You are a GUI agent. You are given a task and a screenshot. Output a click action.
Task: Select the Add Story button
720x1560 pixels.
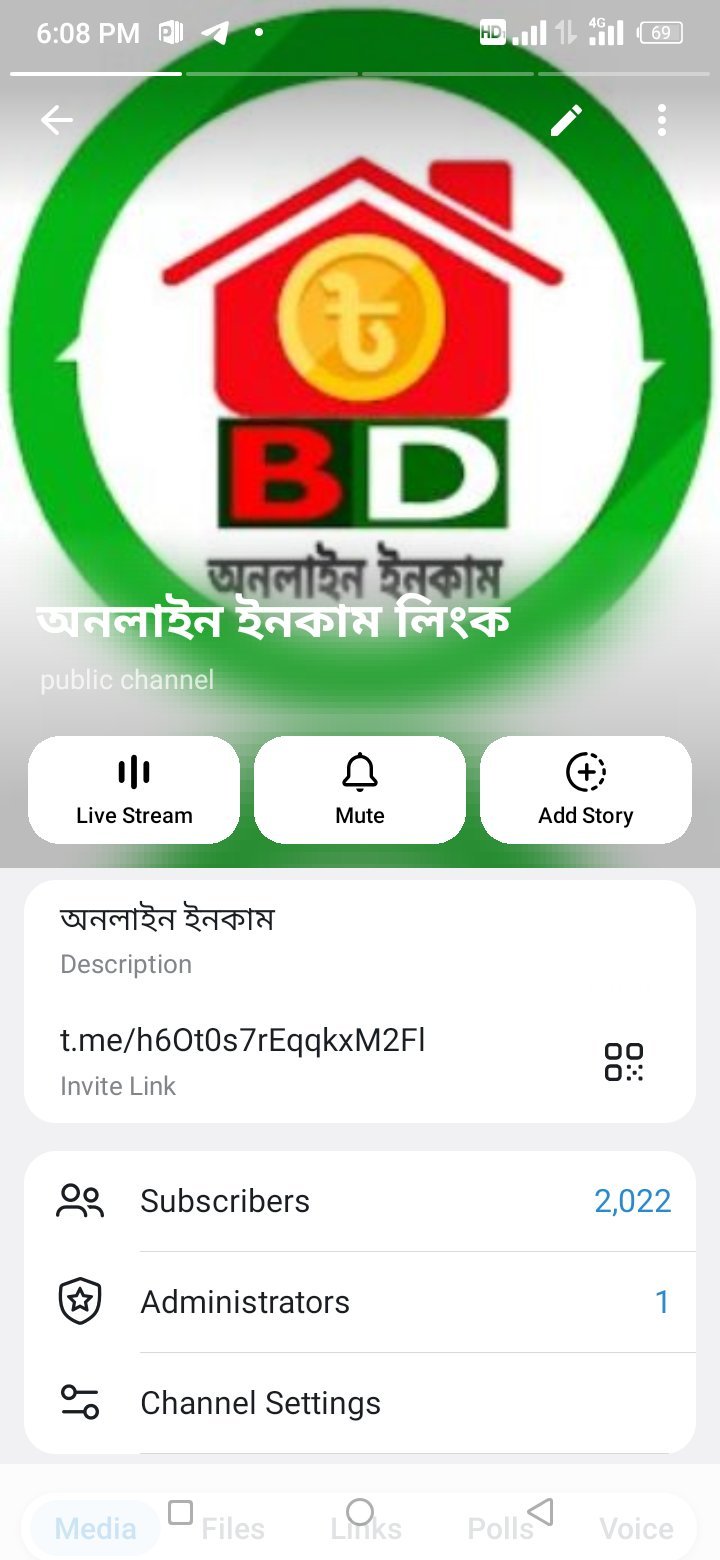pyautogui.click(x=586, y=790)
